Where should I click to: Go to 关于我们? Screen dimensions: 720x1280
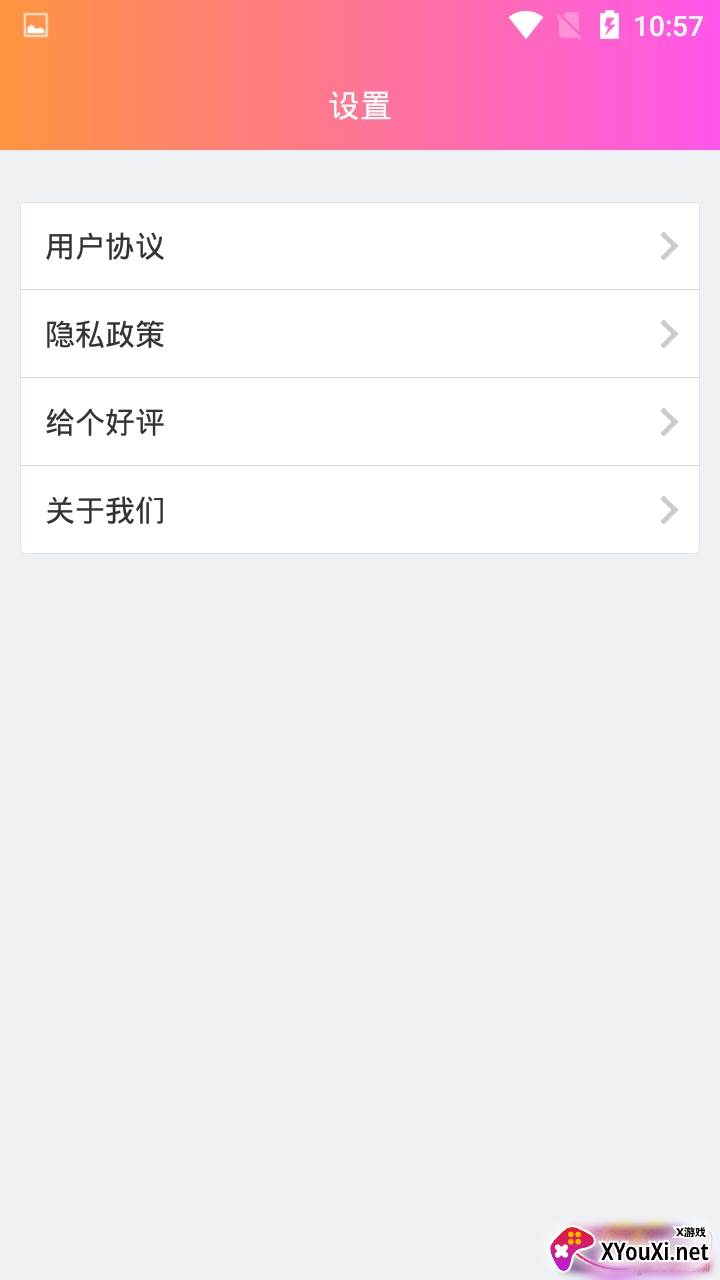pyautogui.click(x=360, y=510)
